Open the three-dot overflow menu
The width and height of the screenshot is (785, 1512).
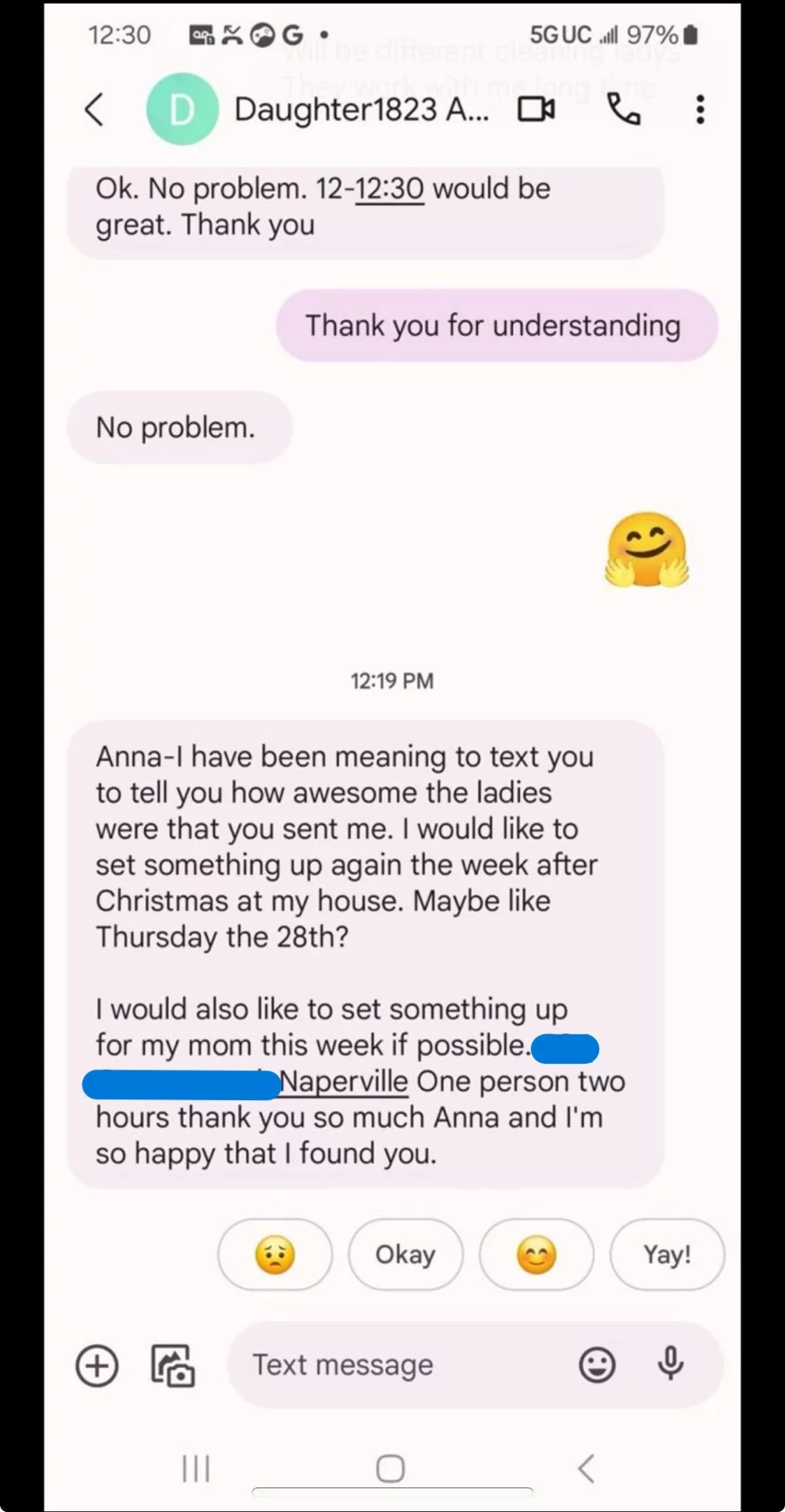(x=700, y=110)
